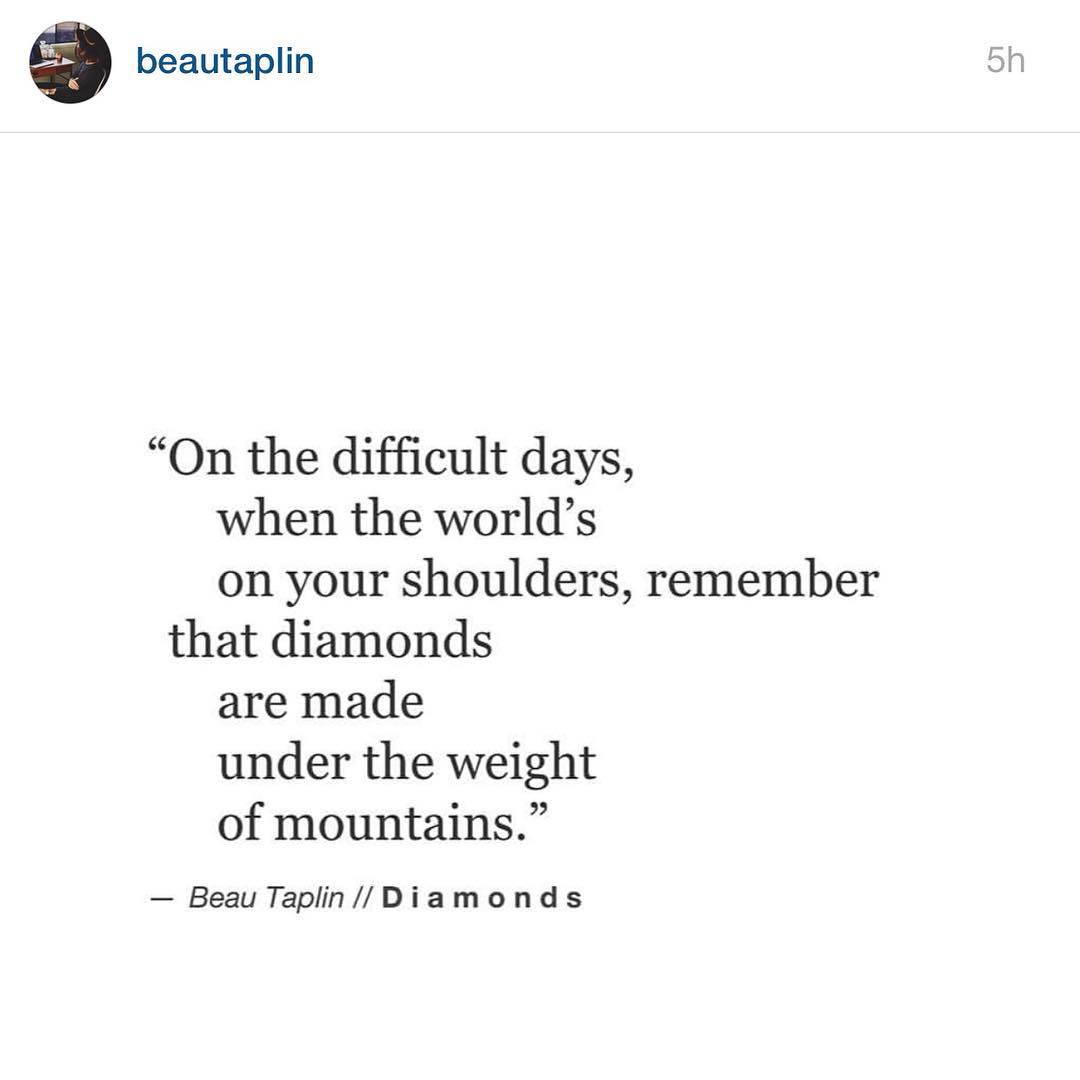
Task: Open beautaplin's profile picture
Action: 70,62
